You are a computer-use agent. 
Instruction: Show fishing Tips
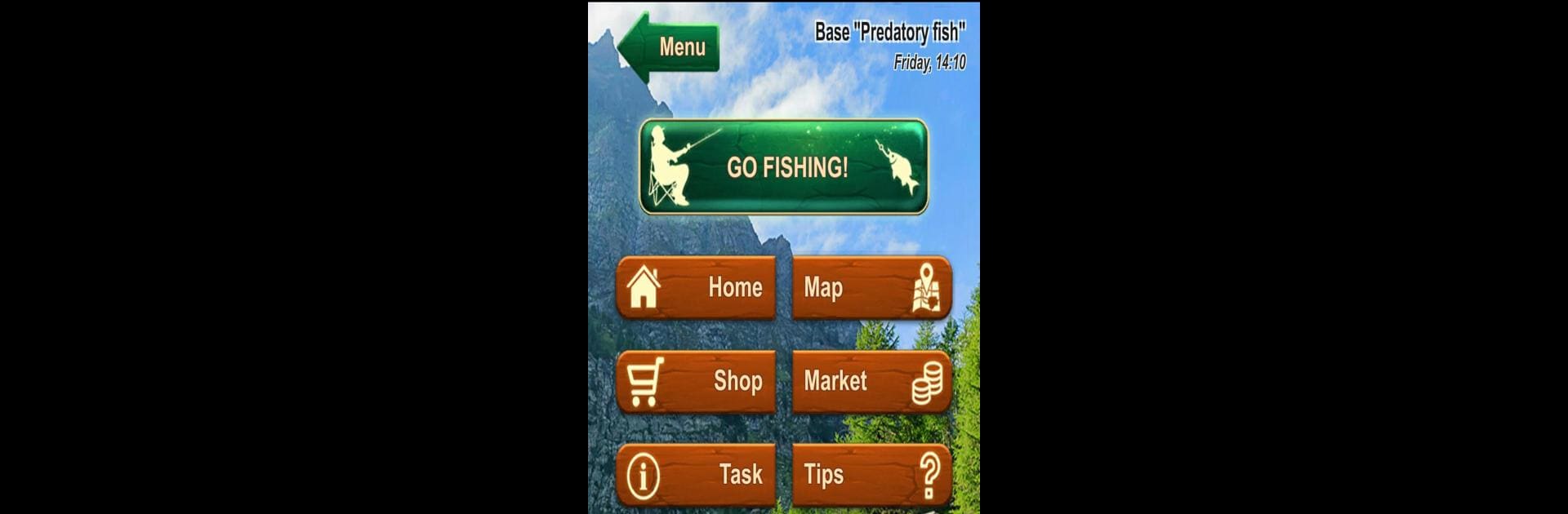tap(871, 475)
